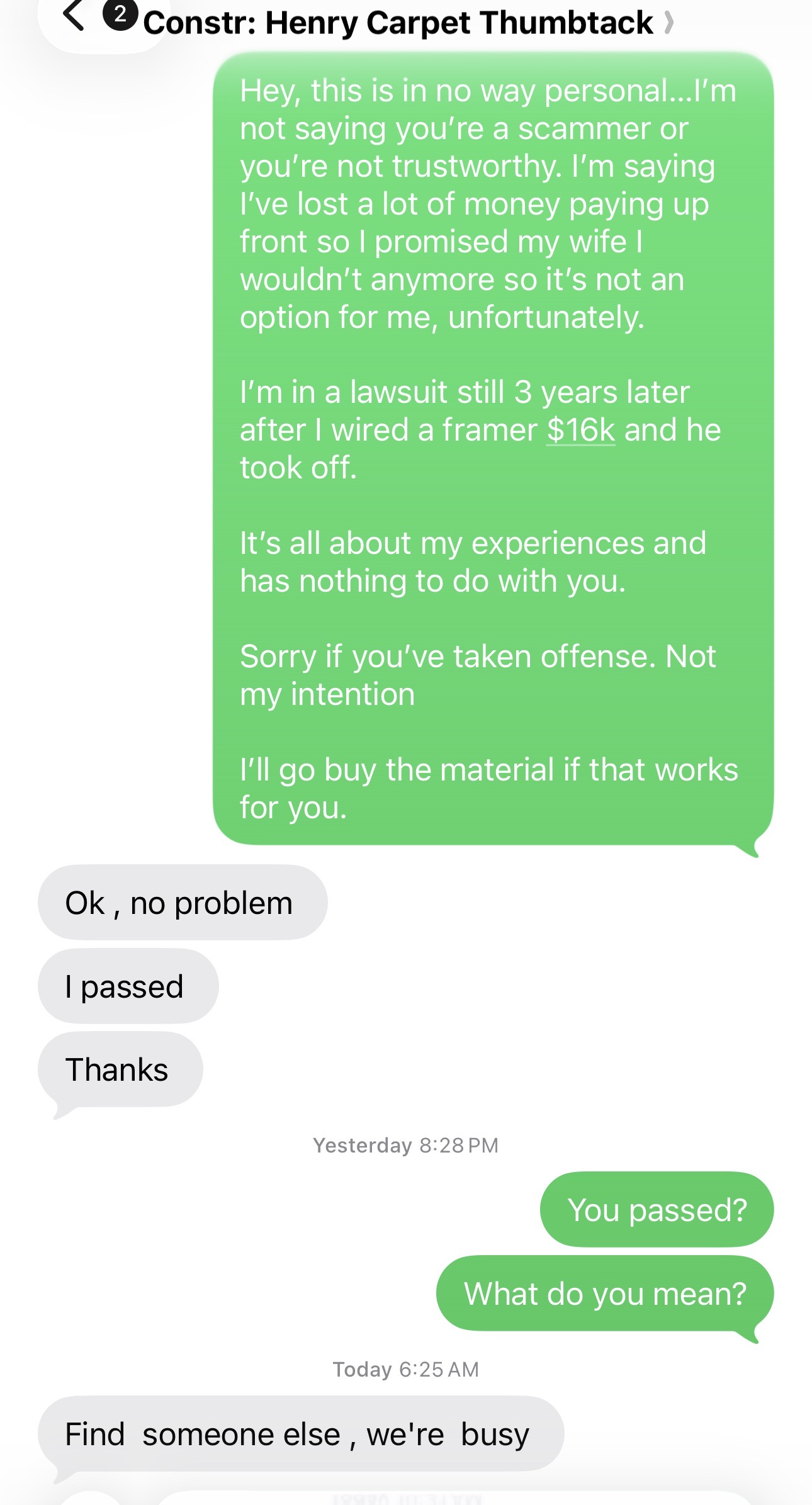This screenshot has height=1505, width=812.
Task: Tap the underlined $16k amount link
Action: 580,431
